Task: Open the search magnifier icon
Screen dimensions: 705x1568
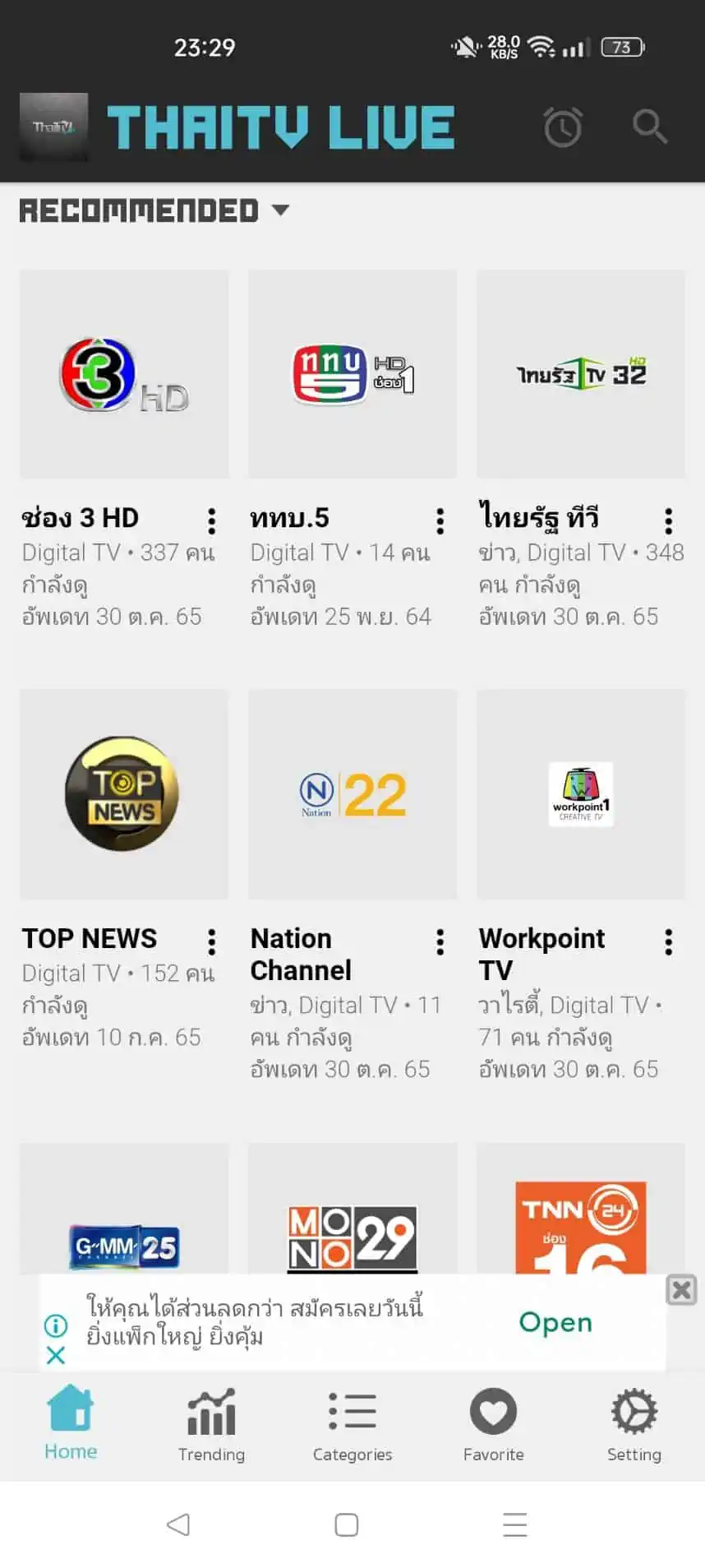Action: 649,127
